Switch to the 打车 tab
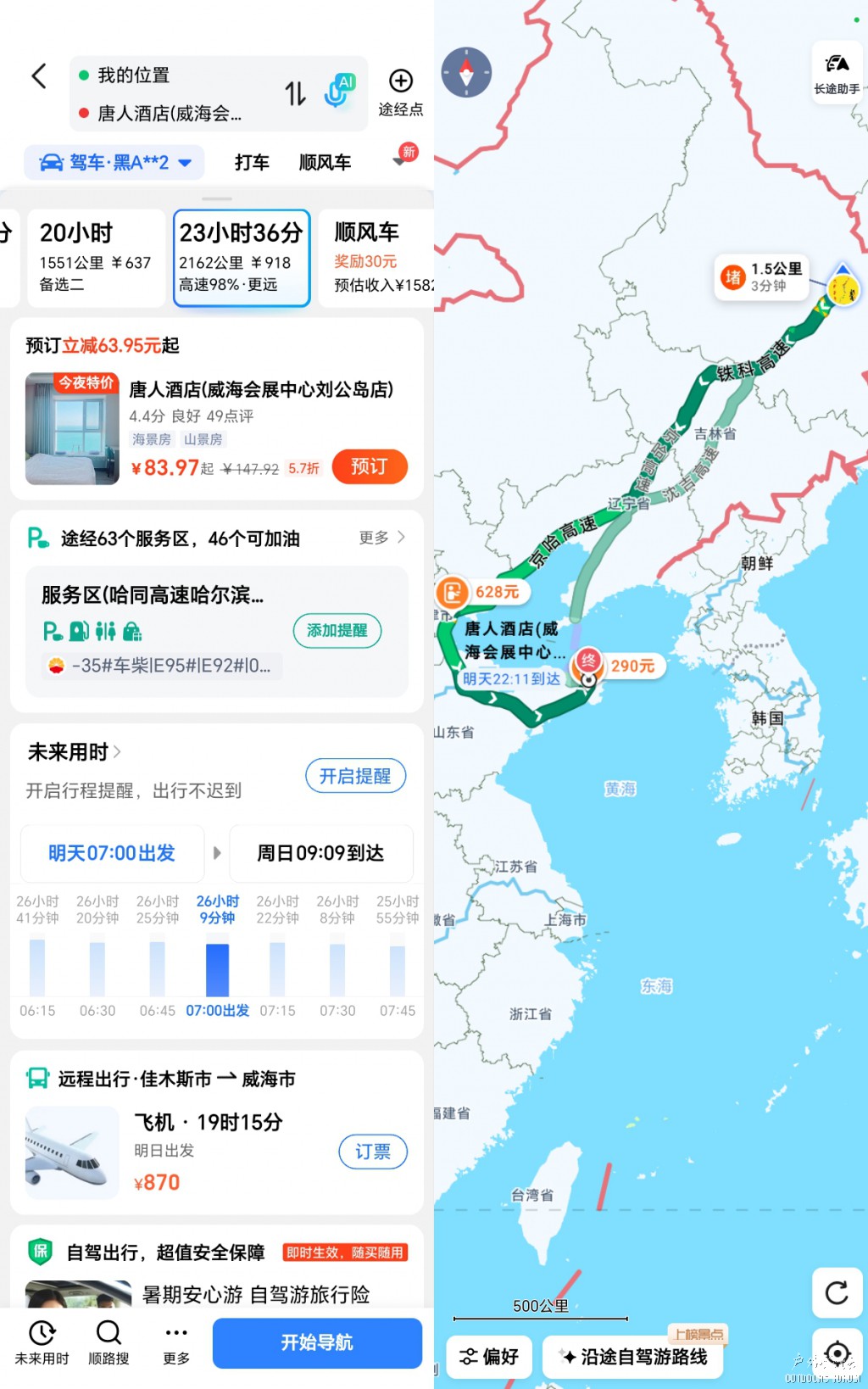The height and width of the screenshot is (1389, 868). tap(252, 162)
